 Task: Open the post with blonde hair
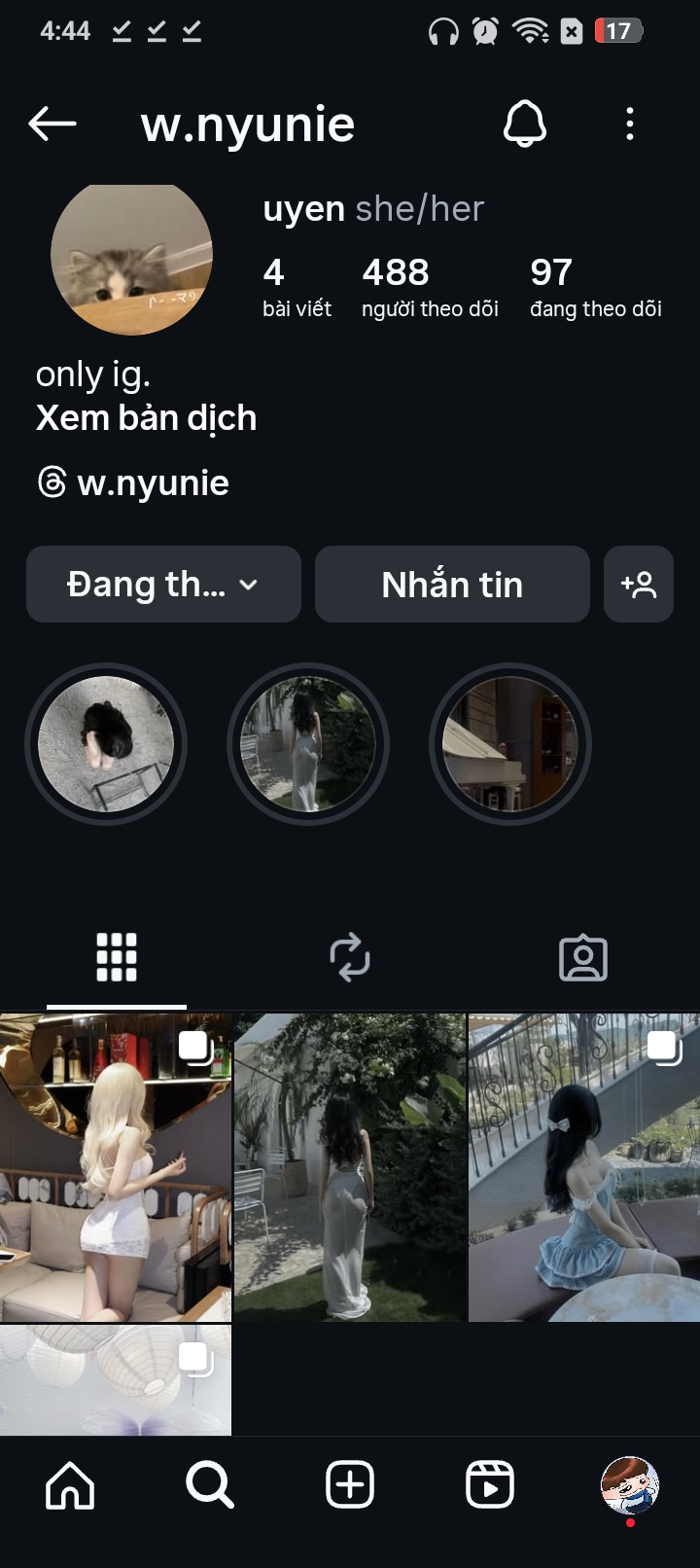(x=116, y=1167)
